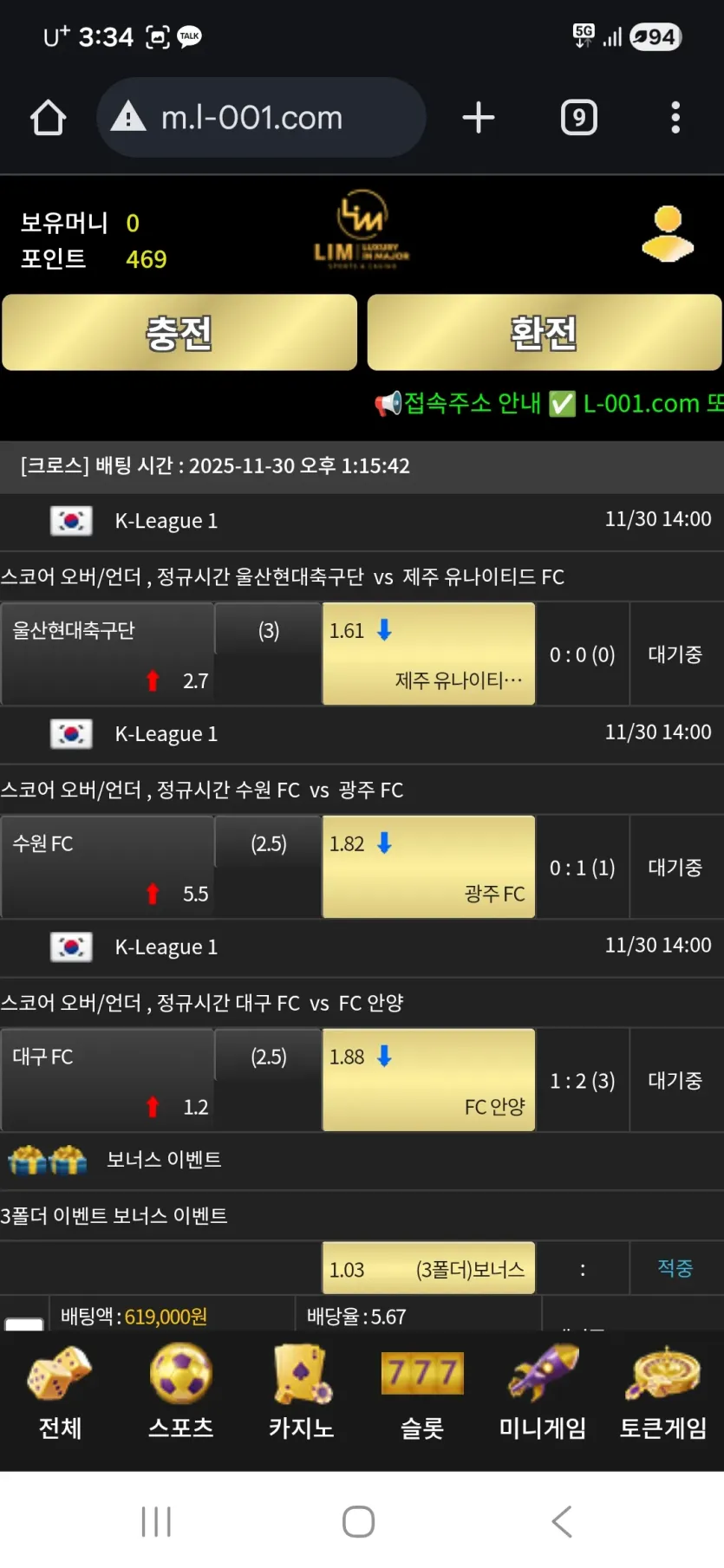Screen dimensions: 724x1568
Task: Tap the system back button
Action: tap(562, 1521)
